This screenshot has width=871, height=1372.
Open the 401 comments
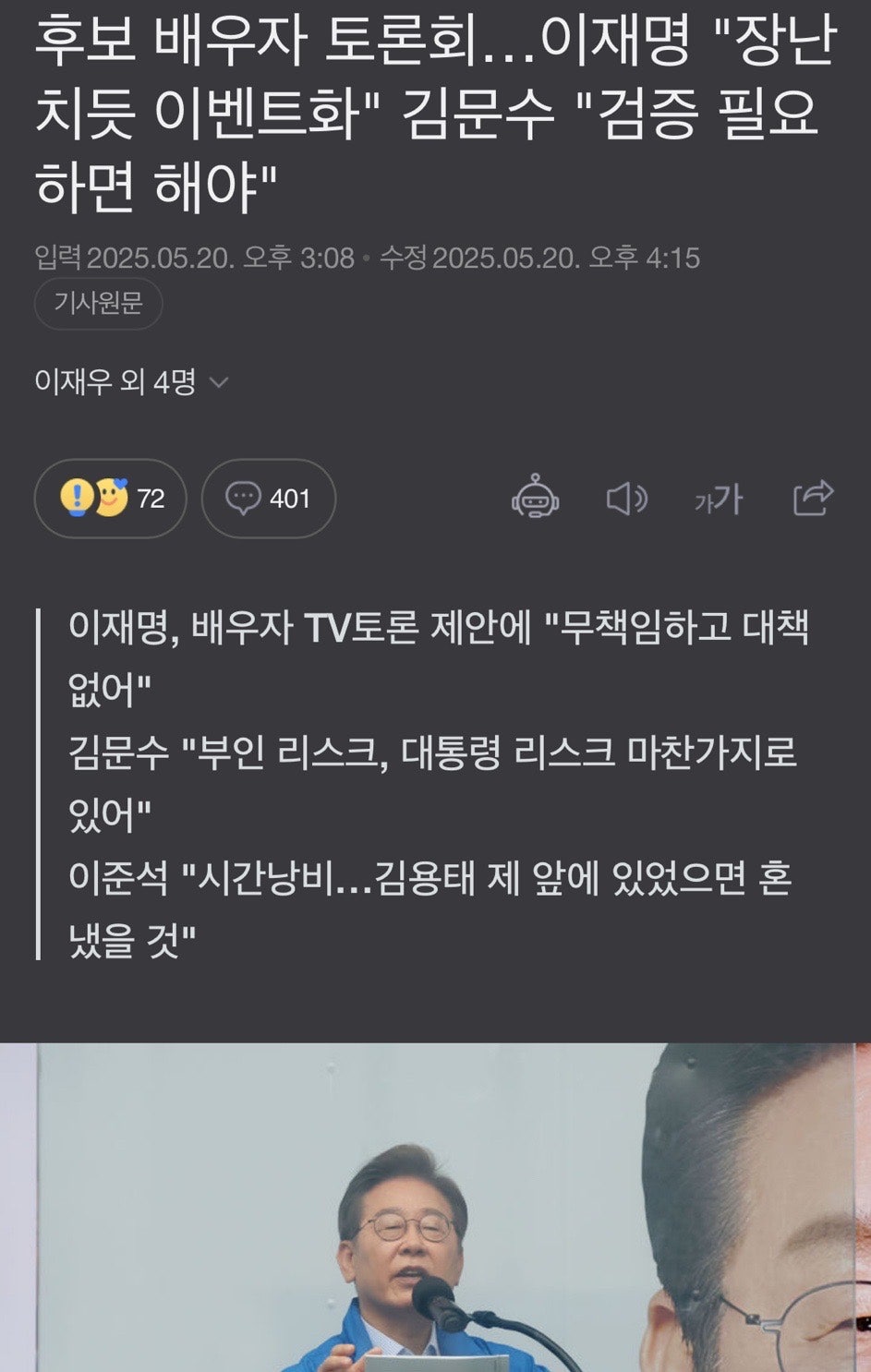coord(268,499)
